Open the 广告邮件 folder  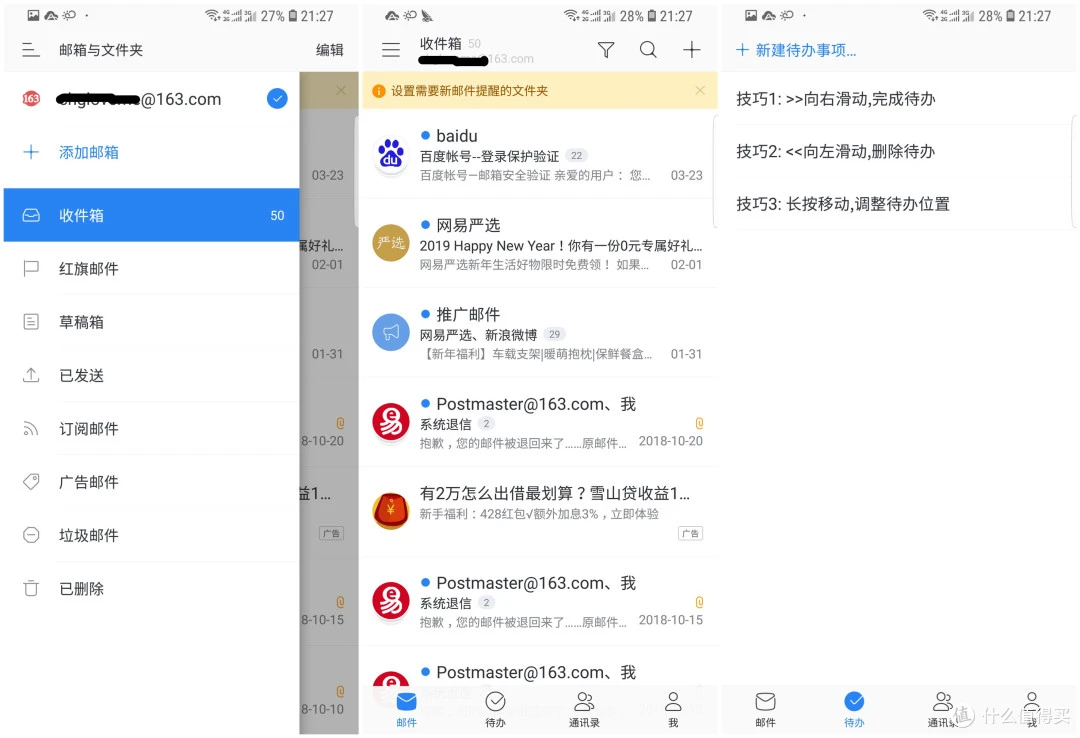[x=152, y=482]
